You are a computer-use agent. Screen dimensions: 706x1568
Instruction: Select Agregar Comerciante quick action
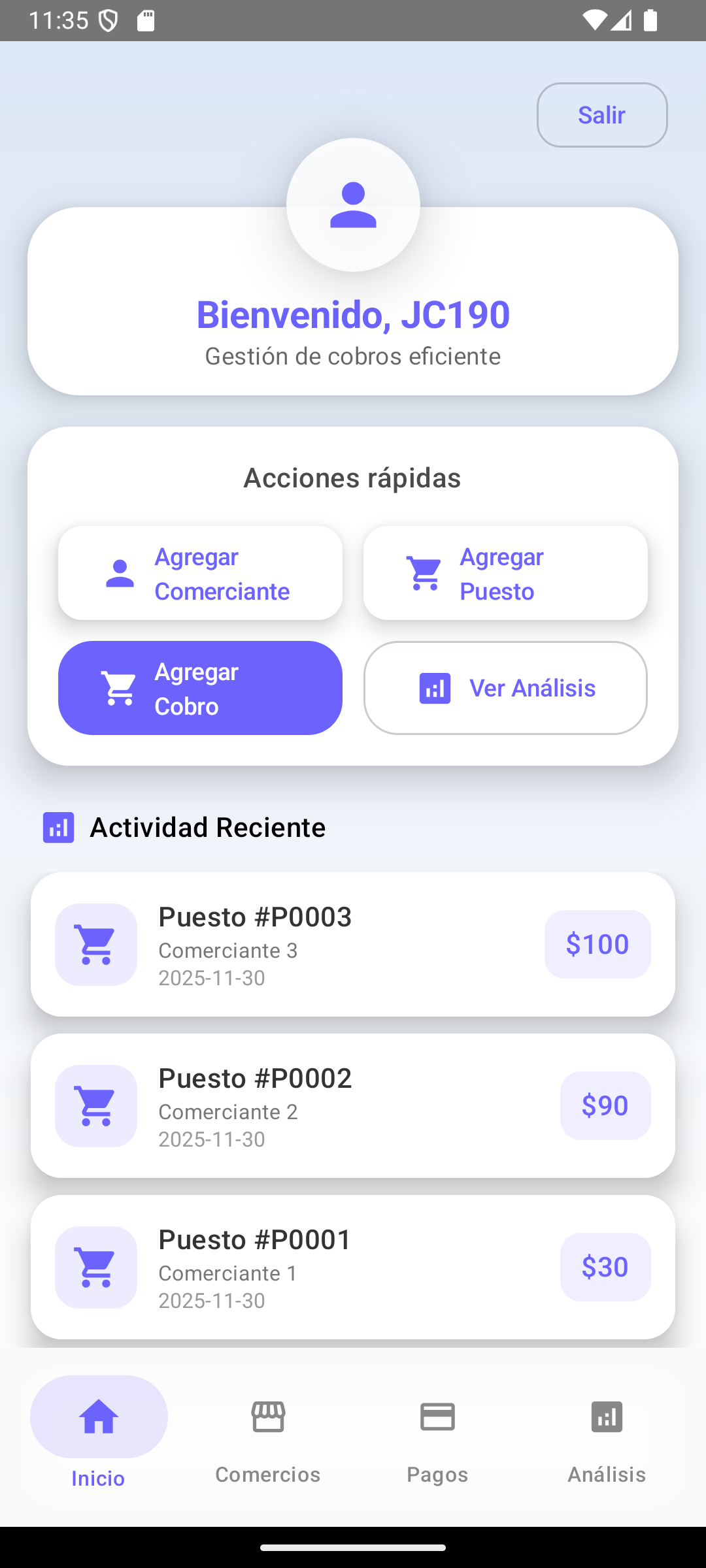click(200, 573)
